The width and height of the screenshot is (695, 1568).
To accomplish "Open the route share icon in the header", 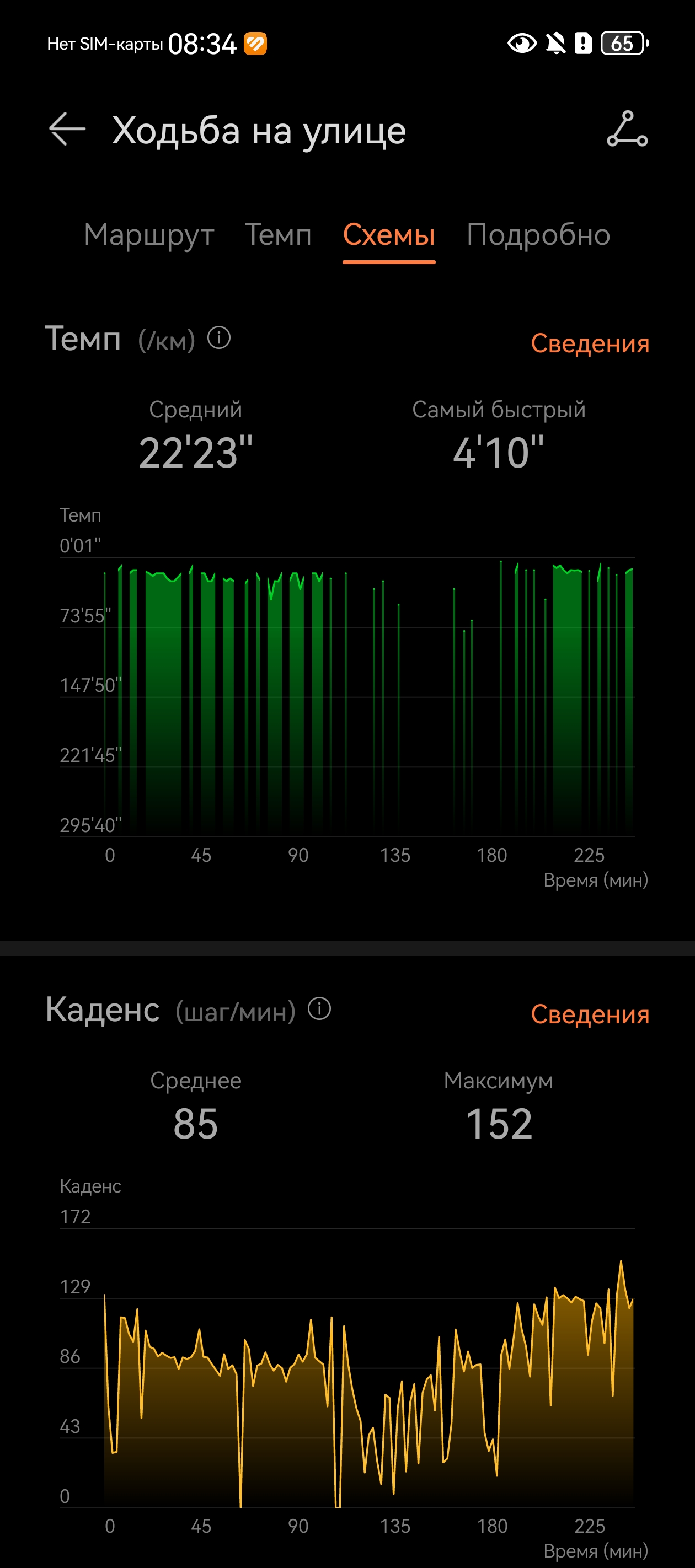I will tap(627, 129).
